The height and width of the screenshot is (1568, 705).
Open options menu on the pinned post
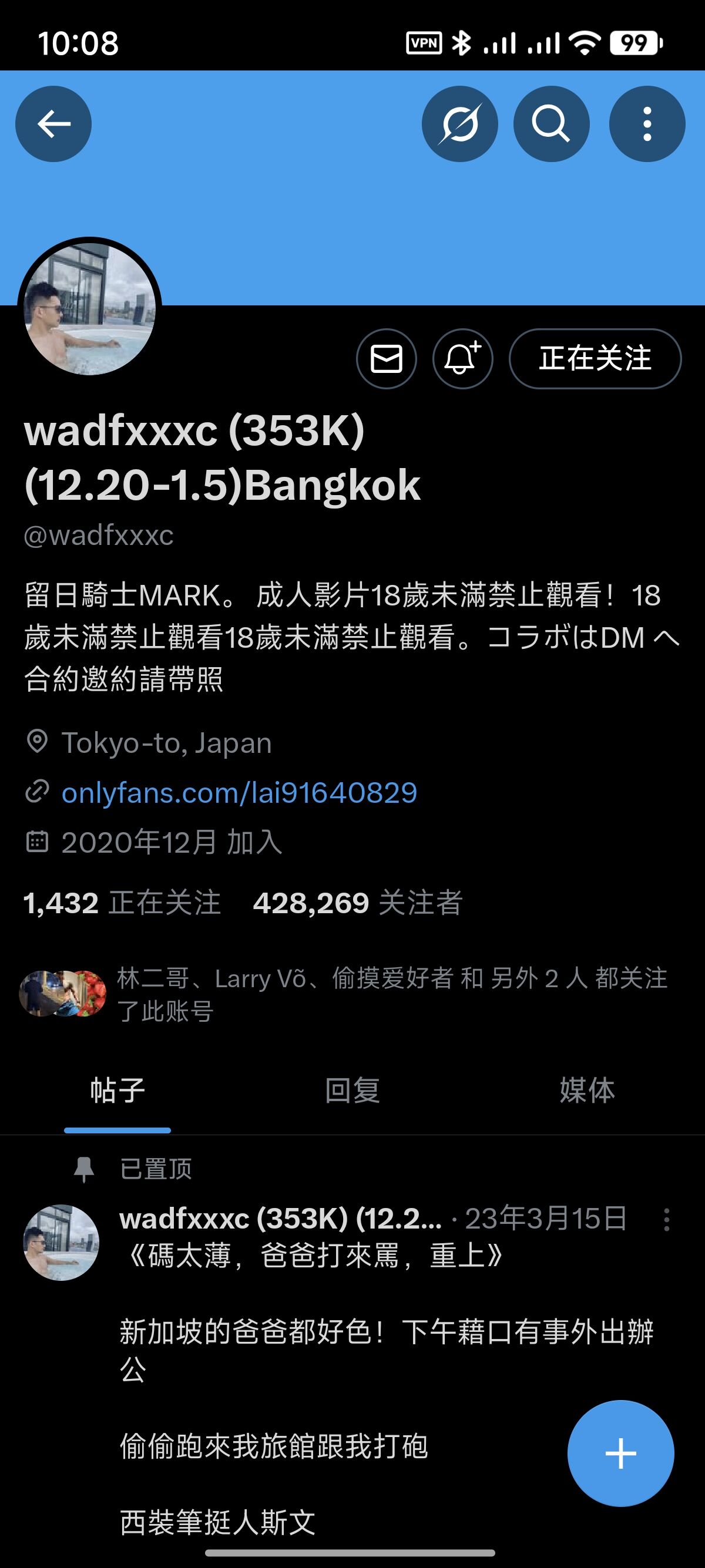click(667, 1220)
